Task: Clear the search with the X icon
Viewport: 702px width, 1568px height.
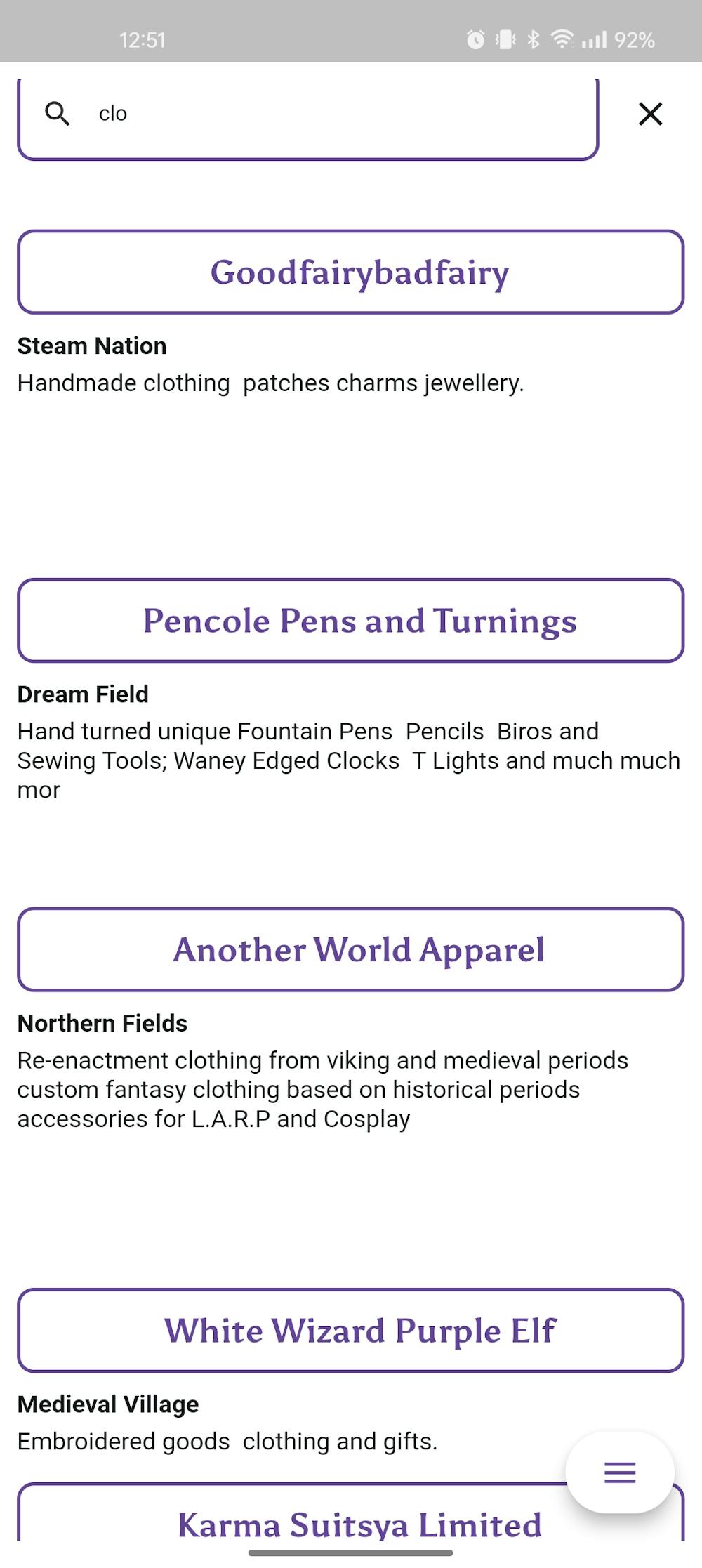Action: click(x=650, y=114)
